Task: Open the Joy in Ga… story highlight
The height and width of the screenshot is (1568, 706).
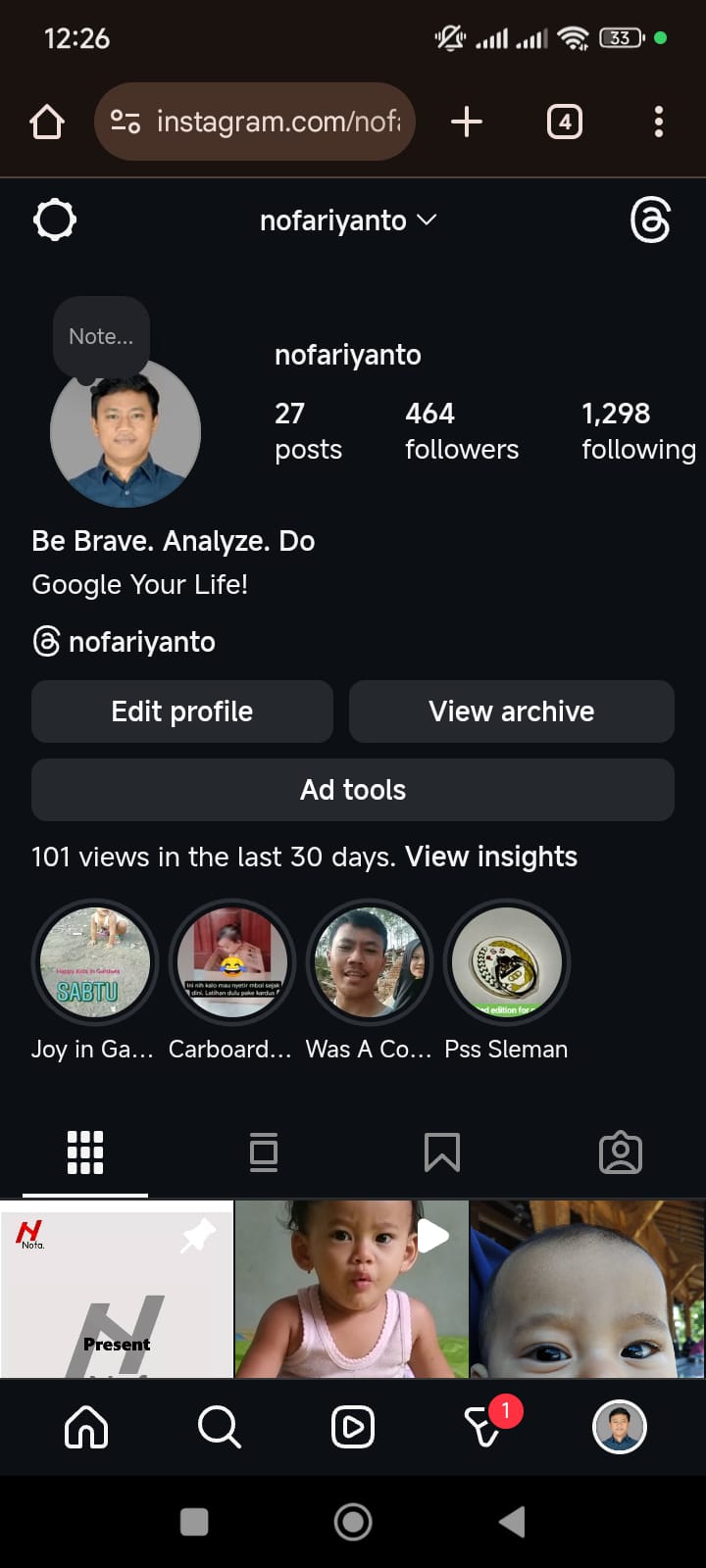Action: tap(95, 962)
